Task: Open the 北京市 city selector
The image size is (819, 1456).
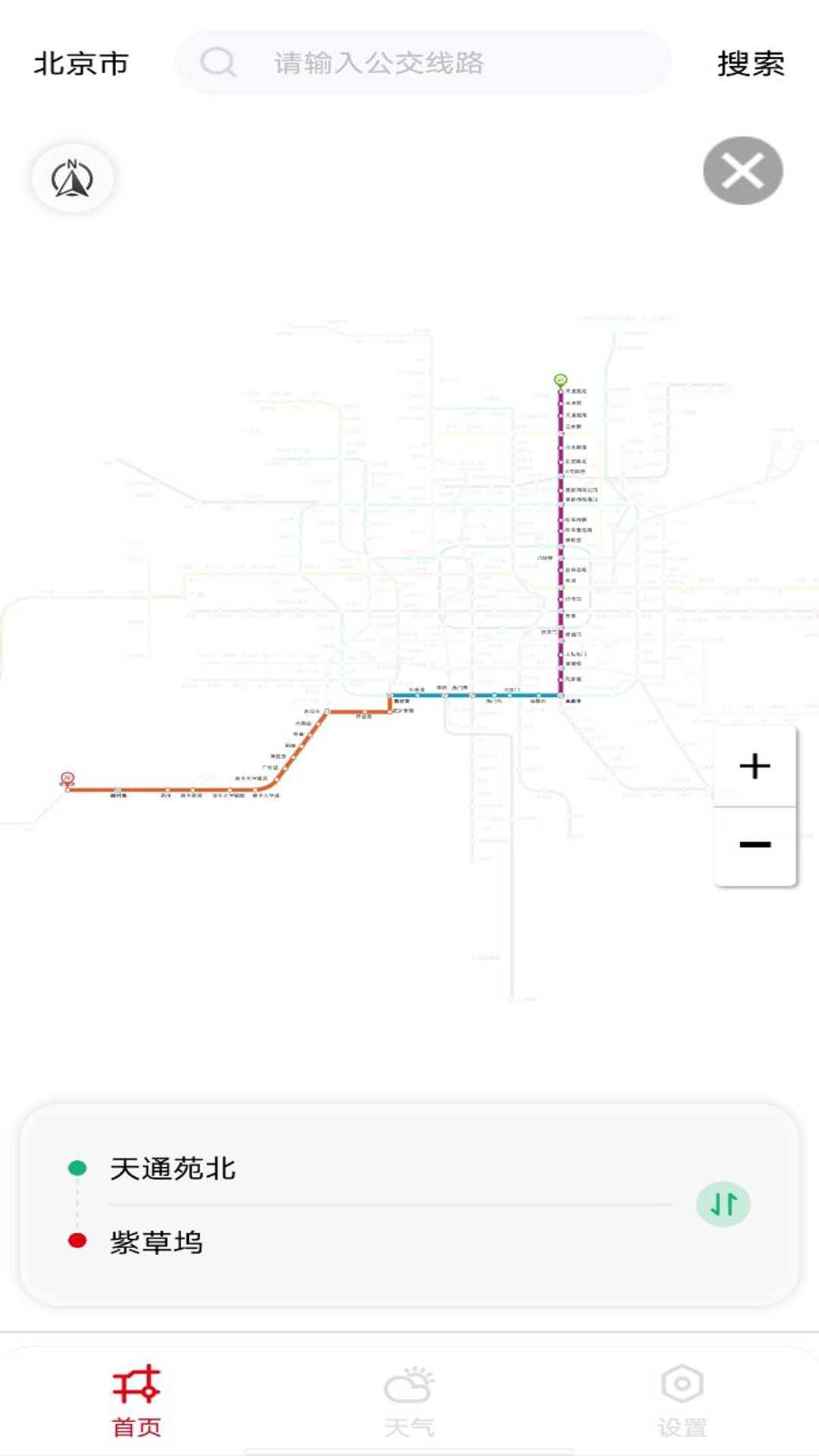Action: click(81, 64)
